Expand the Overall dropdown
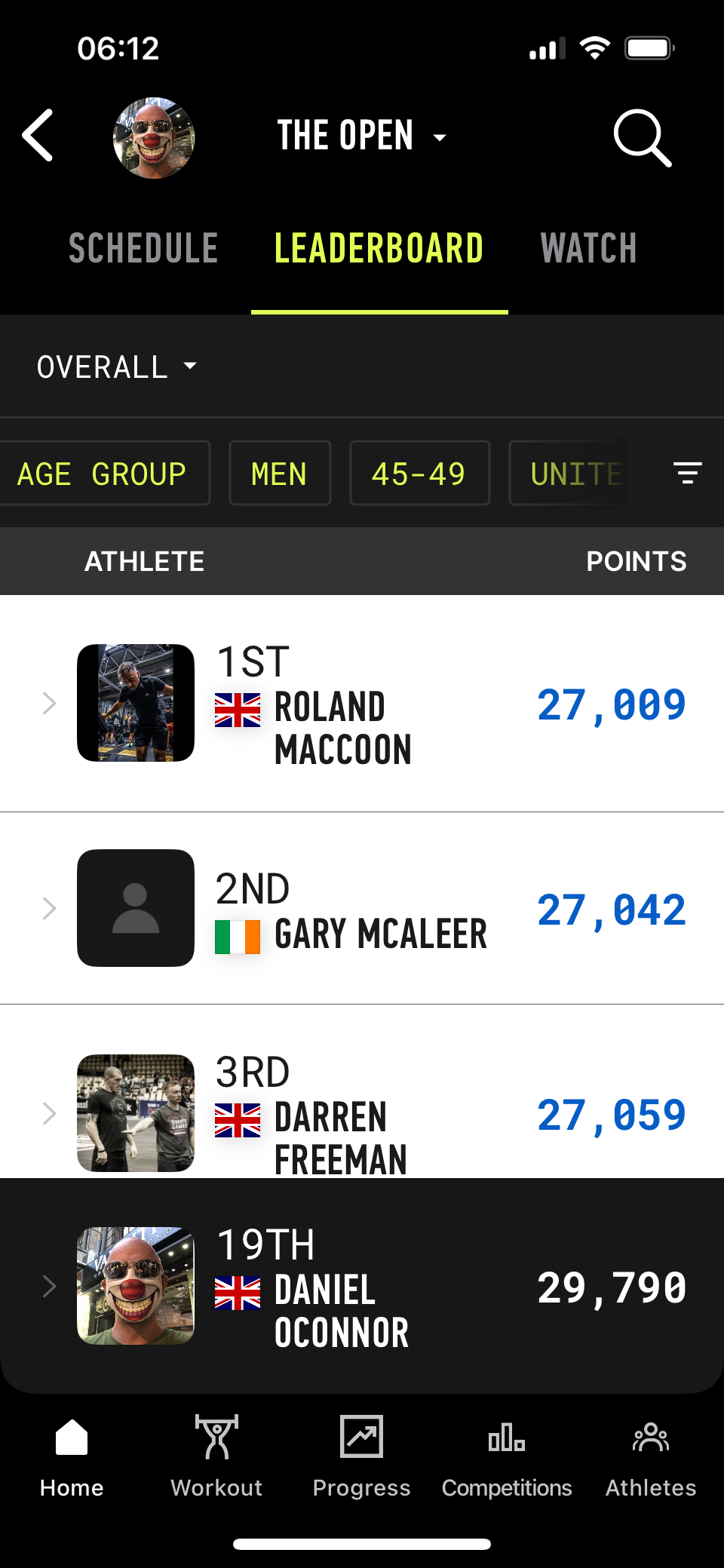Image resolution: width=724 pixels, height=1568 pixels. click(117, 367)
